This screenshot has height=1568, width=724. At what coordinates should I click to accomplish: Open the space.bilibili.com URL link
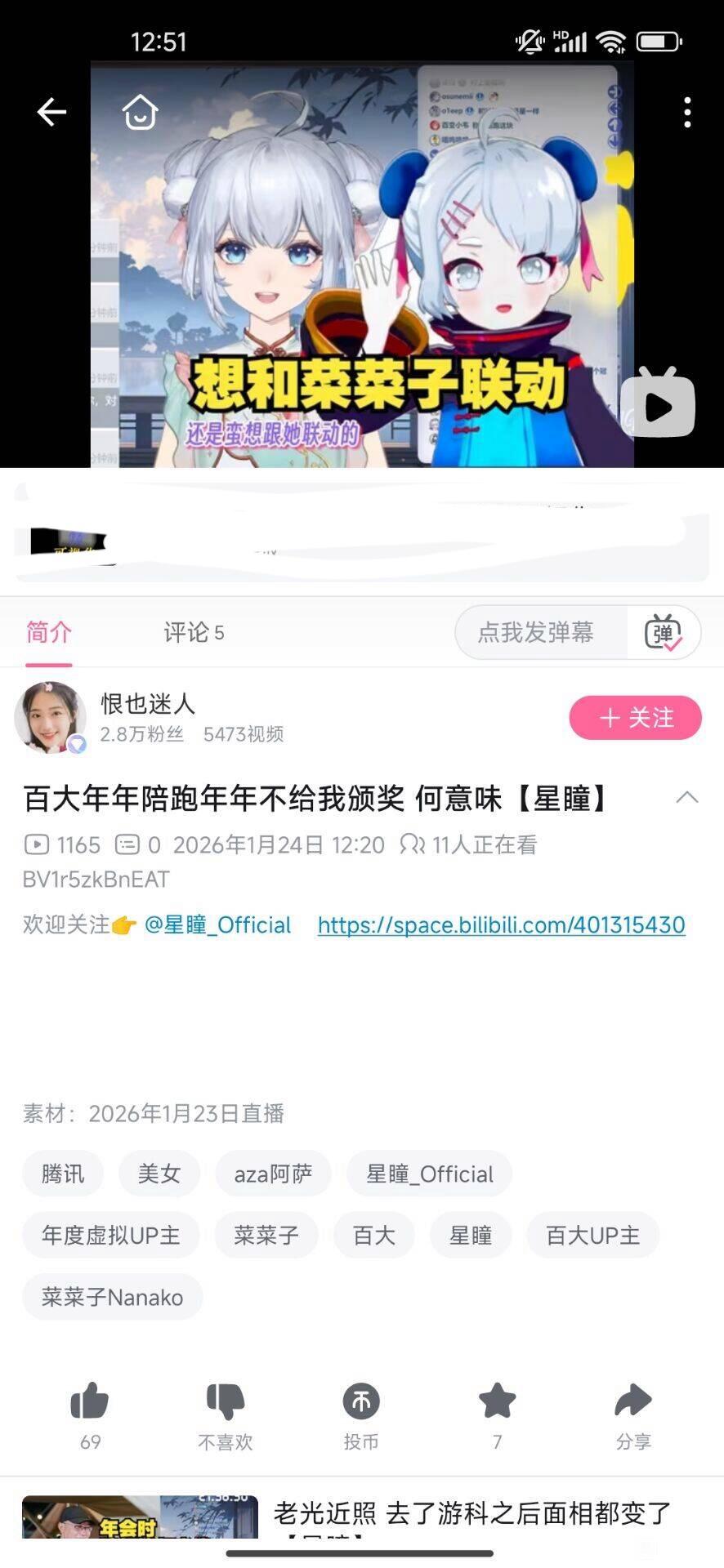click(x=501, y=924)
